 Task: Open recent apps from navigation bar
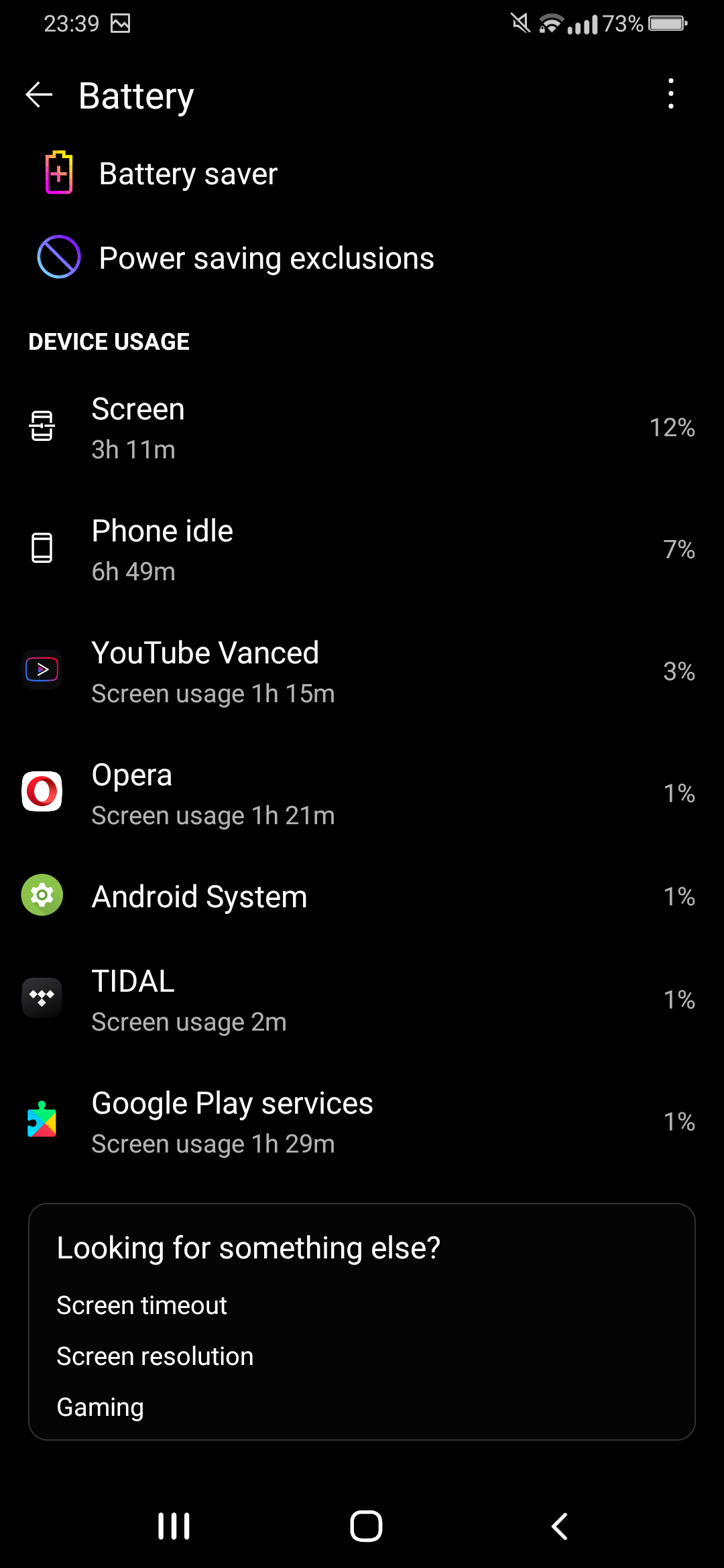pyautogui.click(x=174, y=1526)
